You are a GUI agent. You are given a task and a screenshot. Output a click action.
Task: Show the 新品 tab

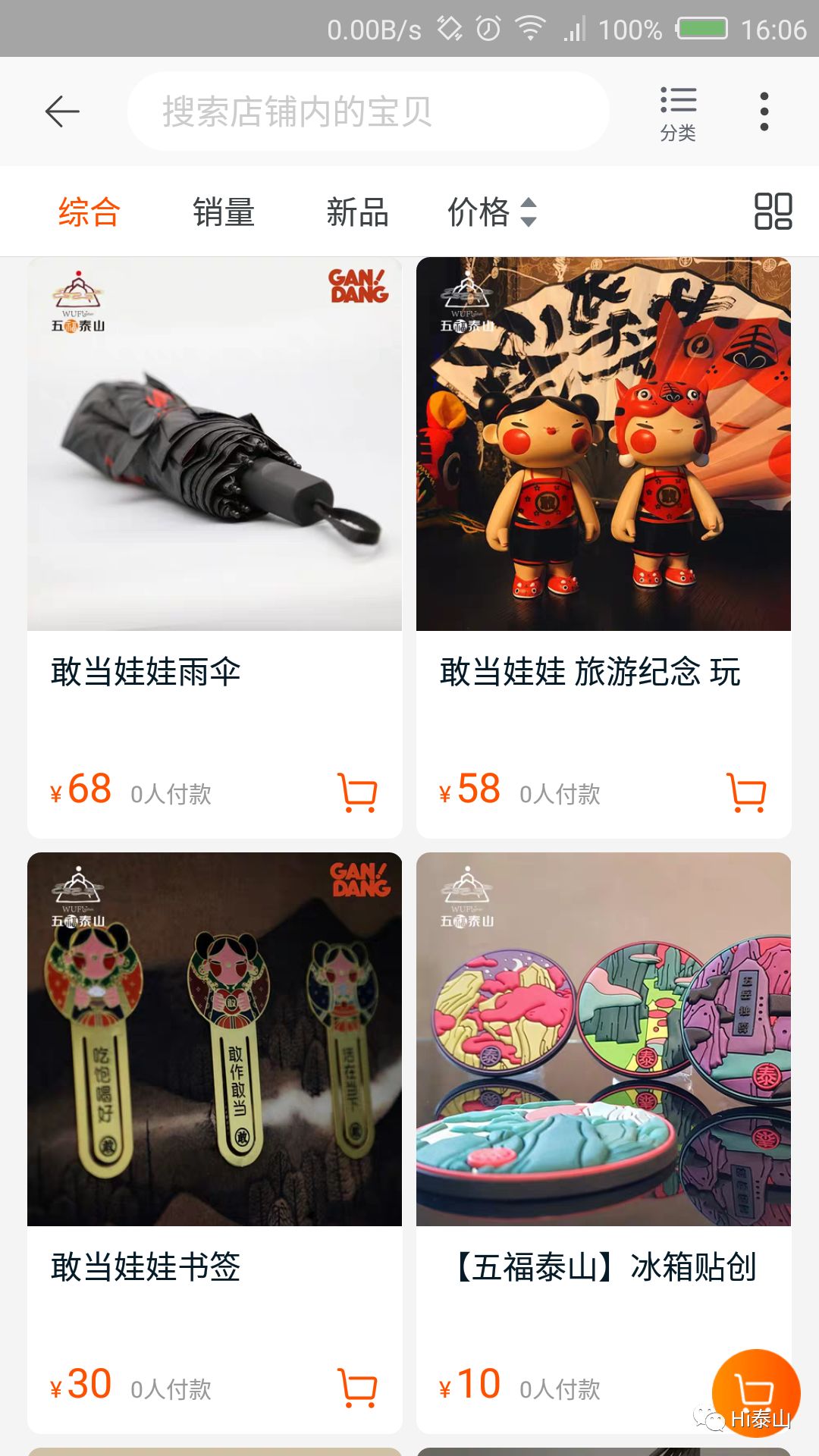coord(357,212)
